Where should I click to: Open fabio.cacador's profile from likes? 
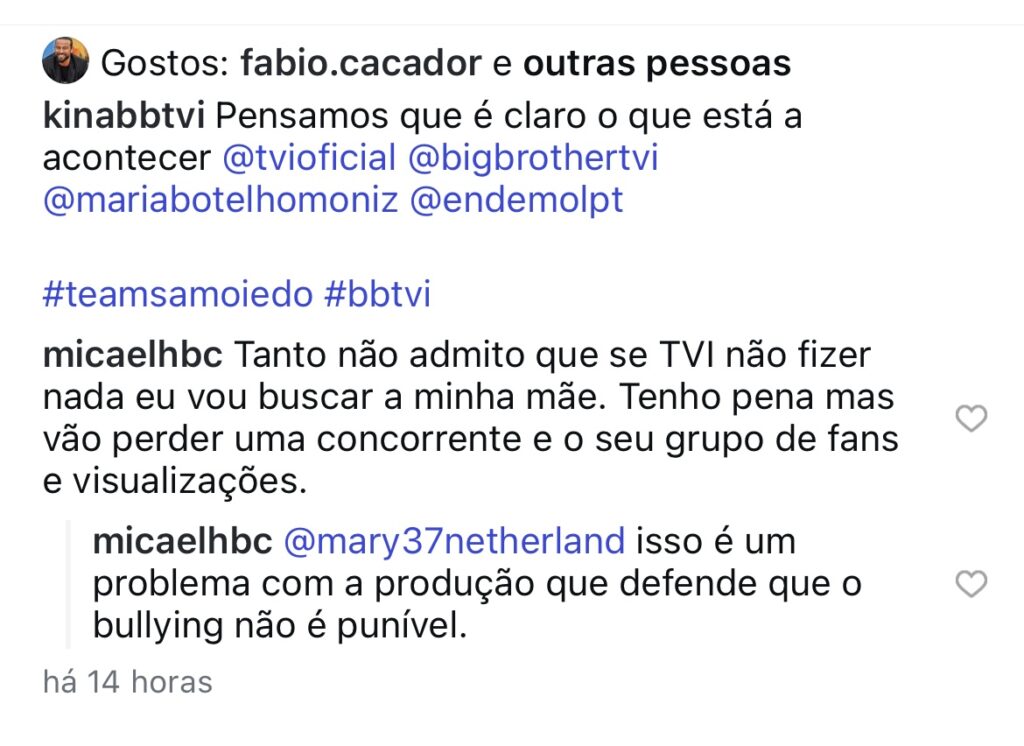tap(360, 64)
